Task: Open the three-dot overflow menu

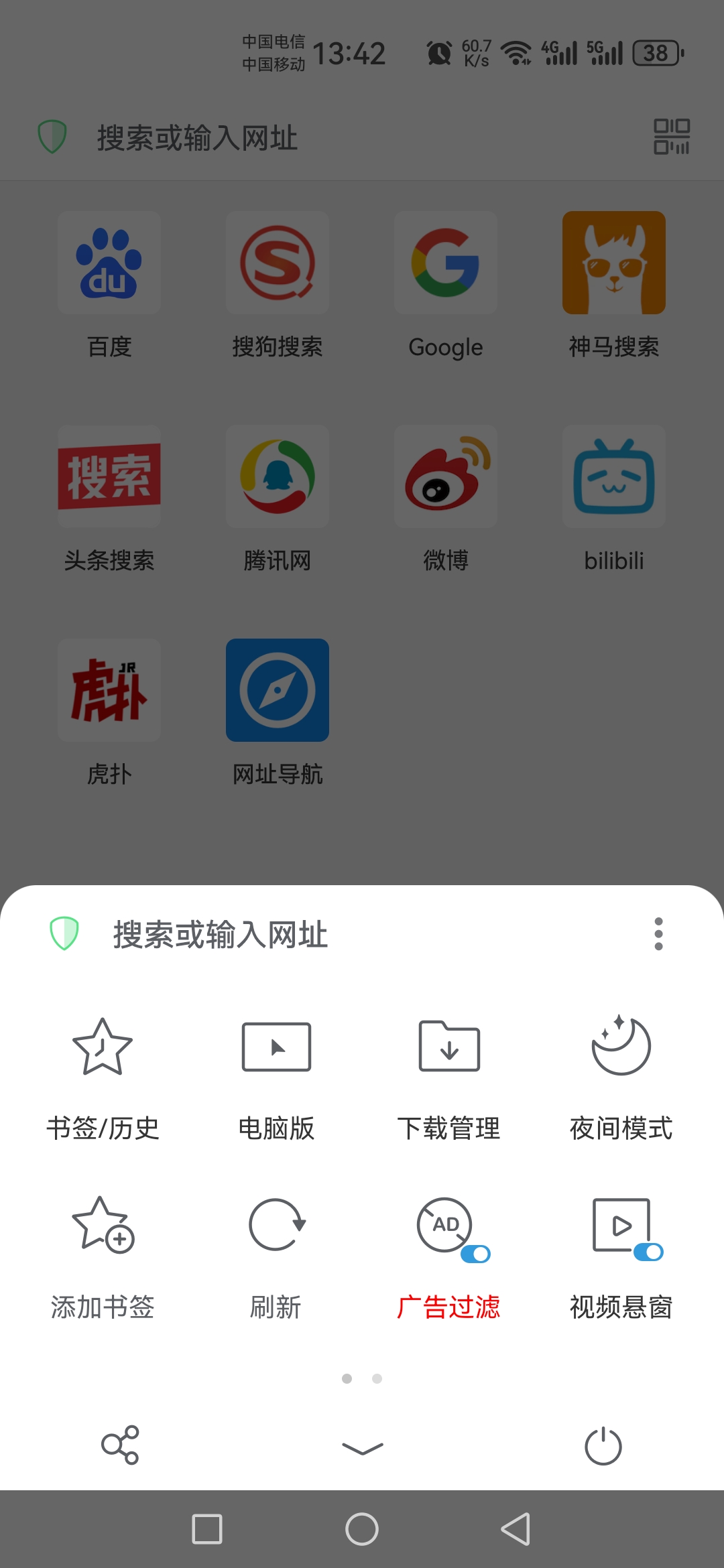Action: (x=658, y=933)
